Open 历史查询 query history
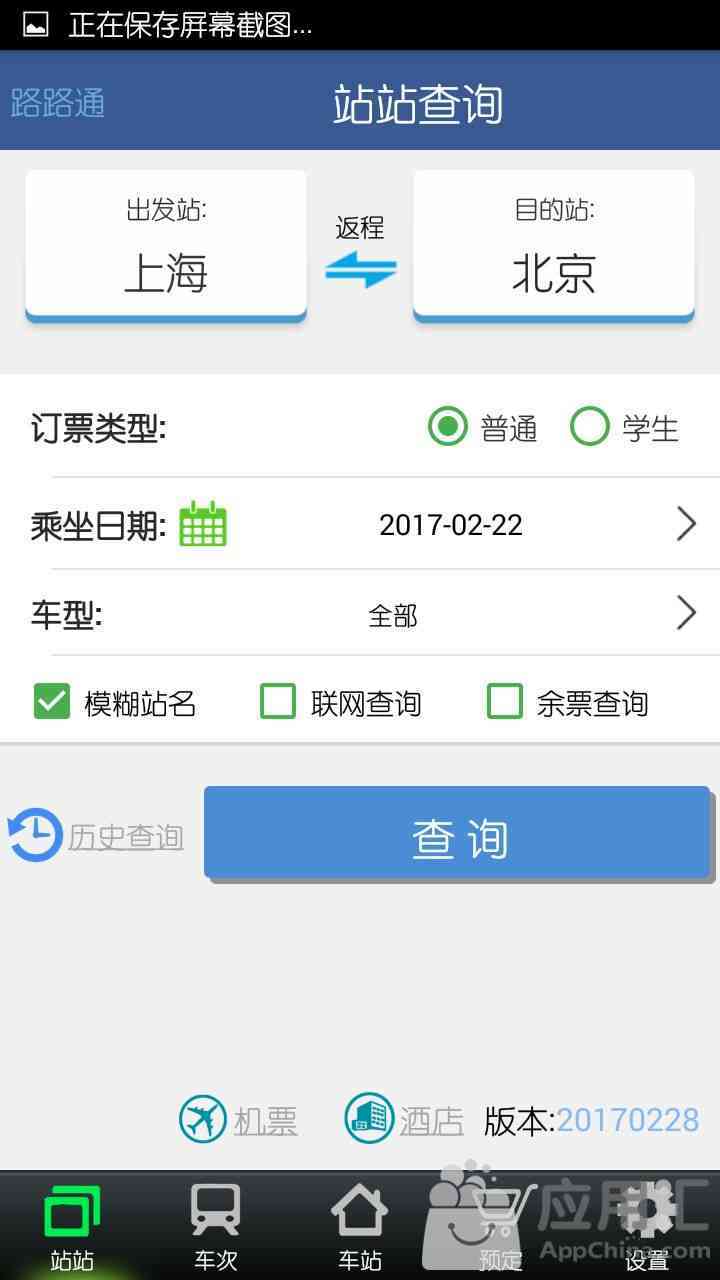This screenshot has height=1280, width=720. 98,835
